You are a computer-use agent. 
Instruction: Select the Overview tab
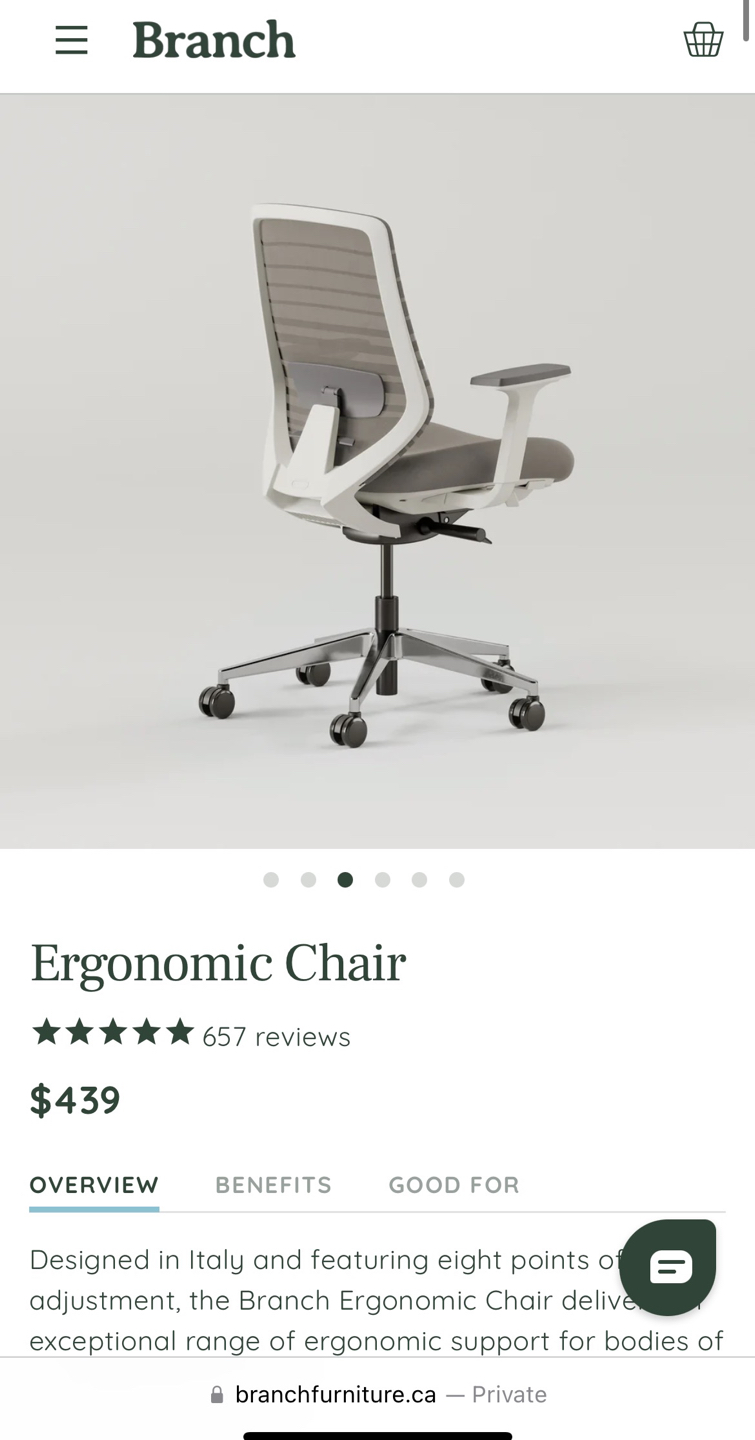point(94,1185)
